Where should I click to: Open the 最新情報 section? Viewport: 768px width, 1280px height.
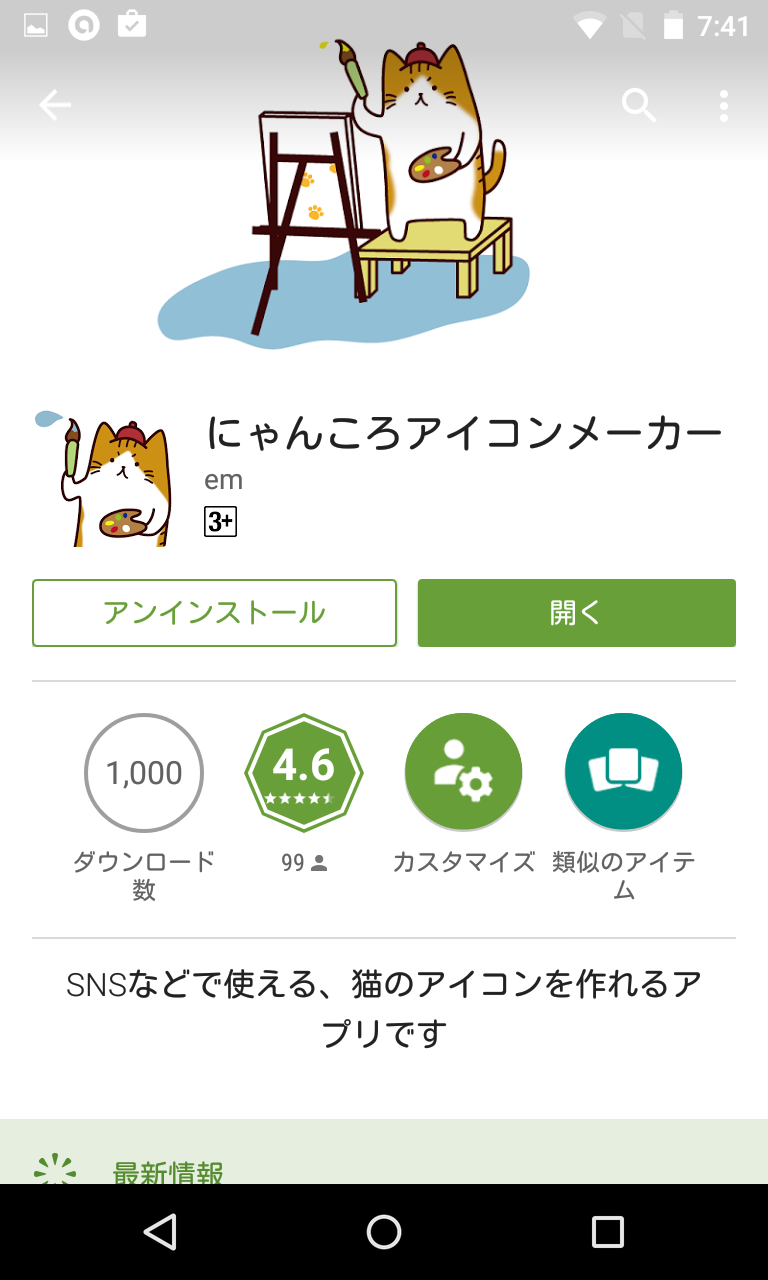coord(168,1172)
